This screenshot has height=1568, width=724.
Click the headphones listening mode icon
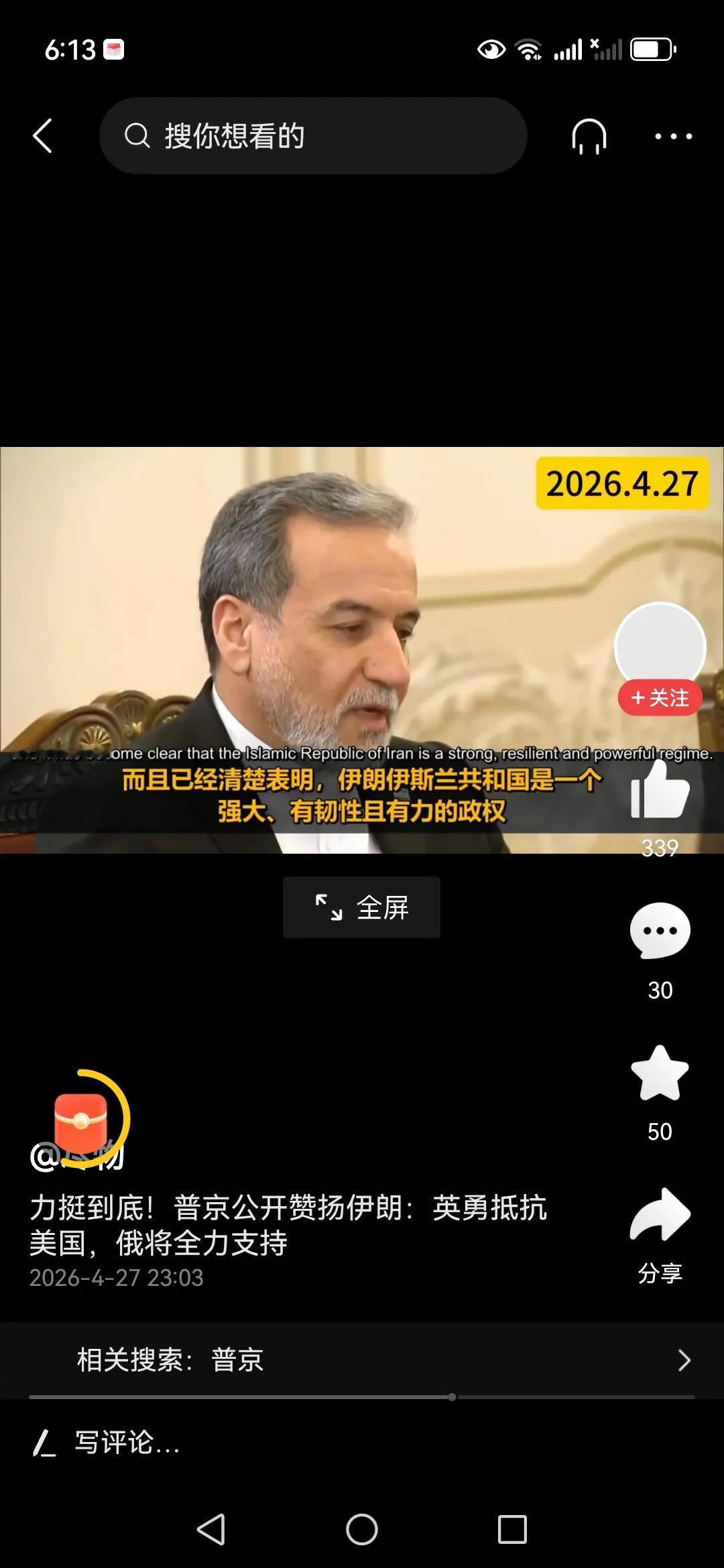pyautogui.click(x=589, y=136)
